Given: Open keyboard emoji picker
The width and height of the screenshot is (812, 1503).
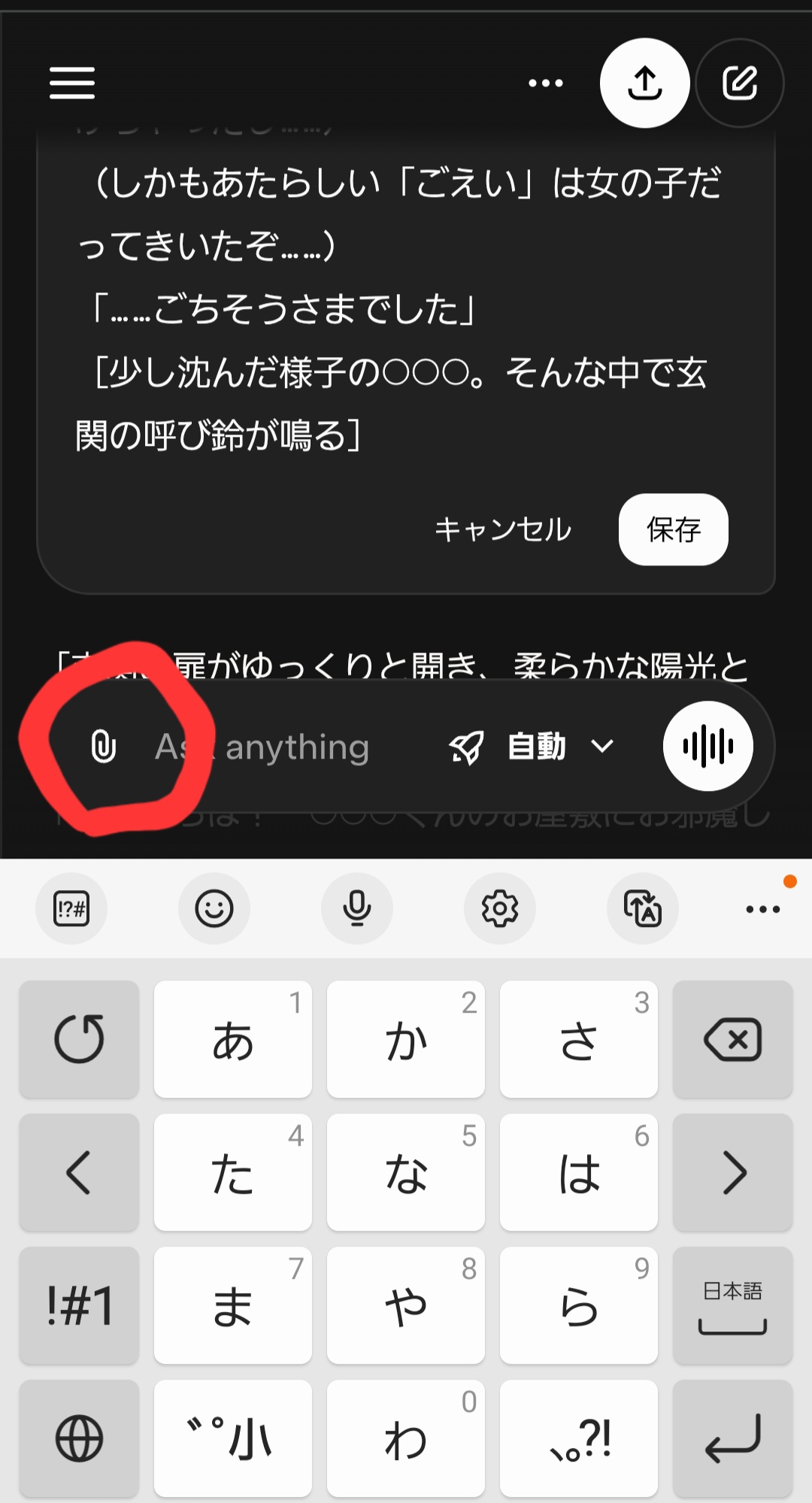Looking at the screenshot, I should coord(214,908).
